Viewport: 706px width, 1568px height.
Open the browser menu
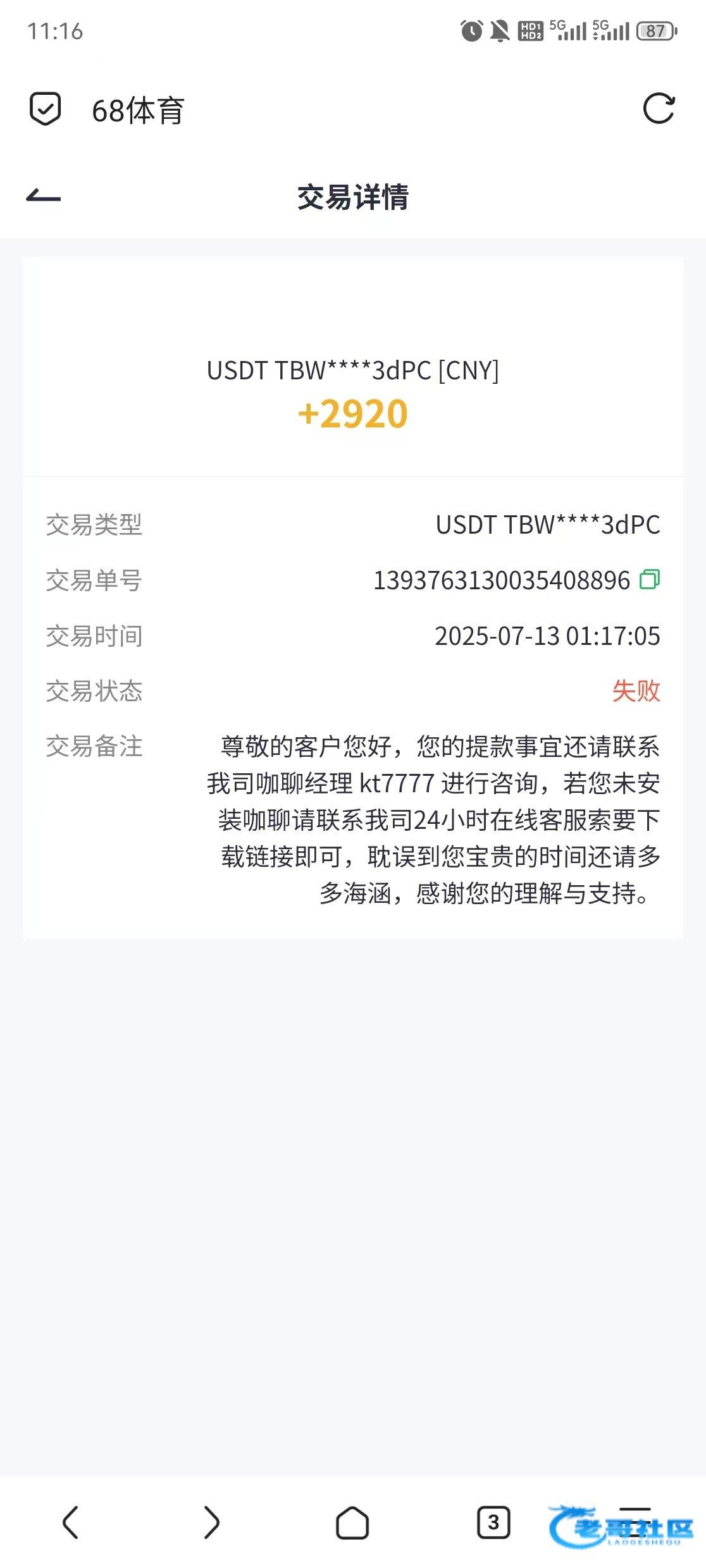click(635, 1522)
